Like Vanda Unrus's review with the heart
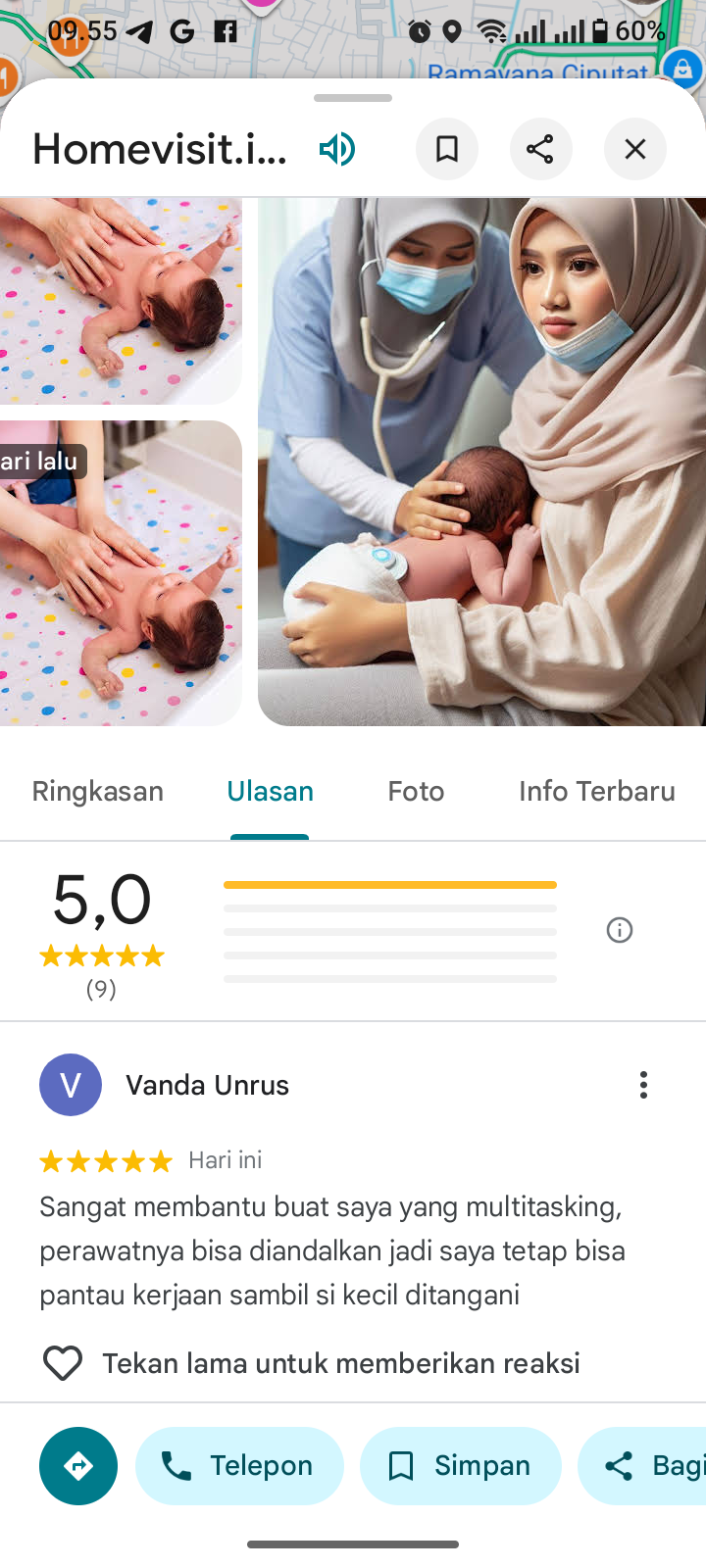706x1568 pixels. pos(63,1363)
